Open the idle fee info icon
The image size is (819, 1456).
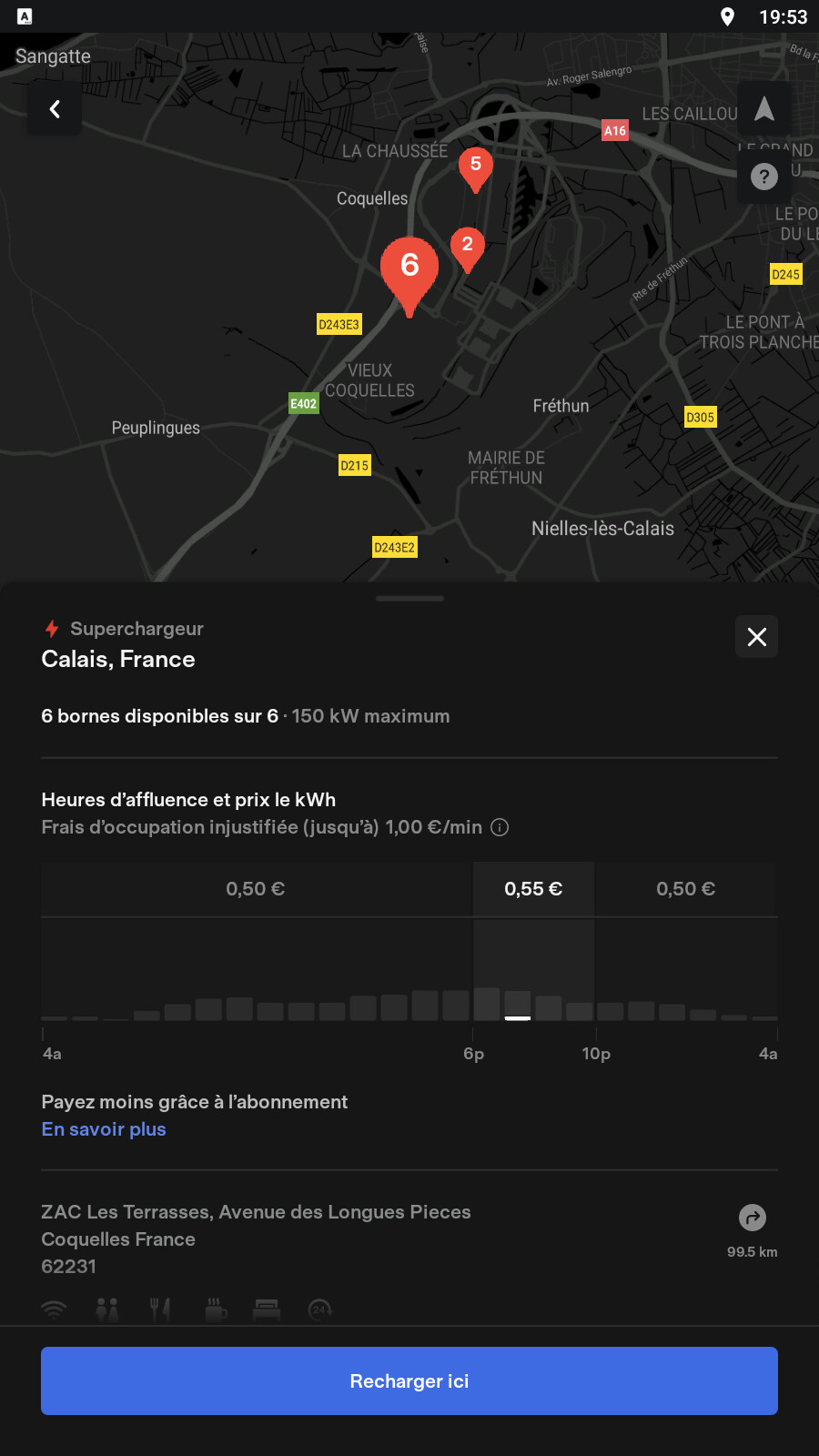pyautogui.click(x=500, y=827)
